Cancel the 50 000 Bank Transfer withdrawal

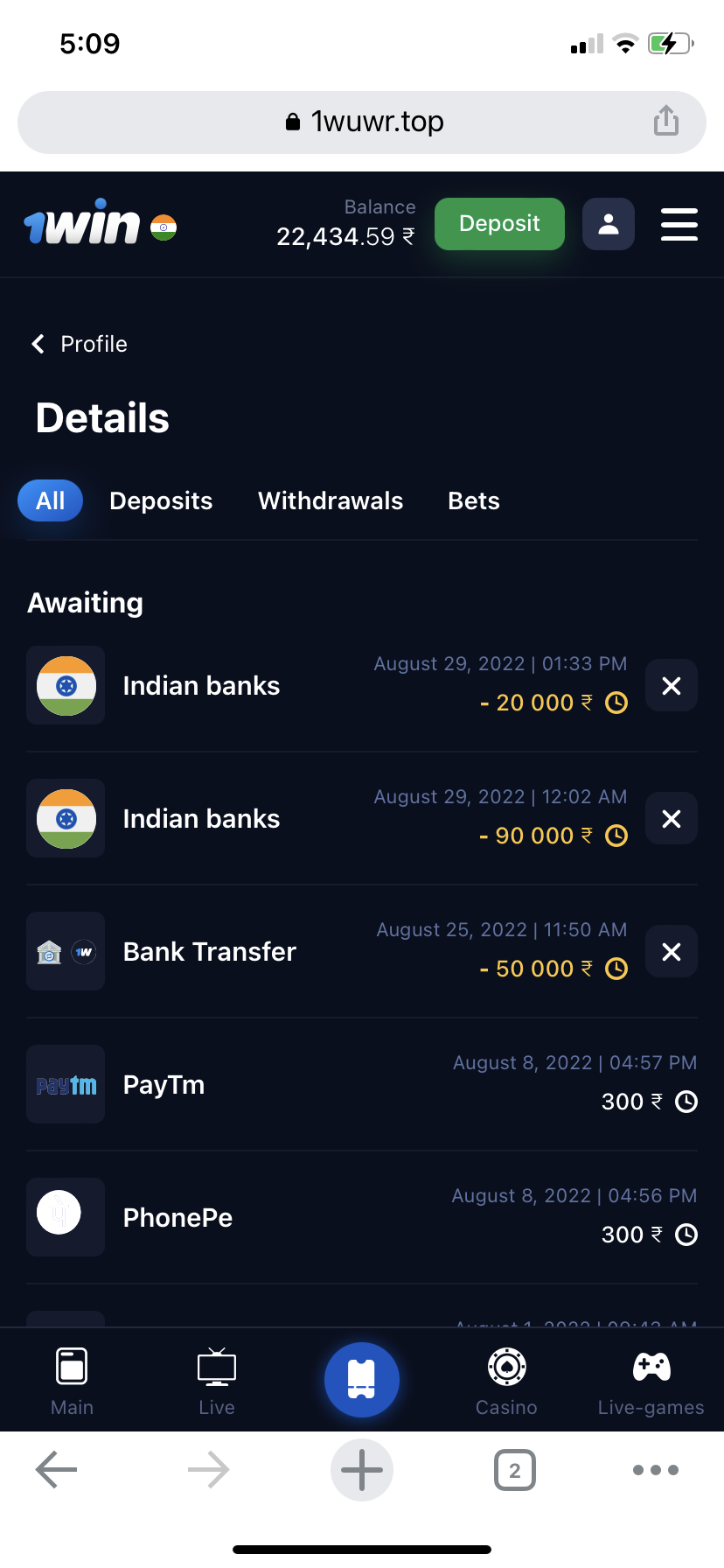(x=671, y=952)
